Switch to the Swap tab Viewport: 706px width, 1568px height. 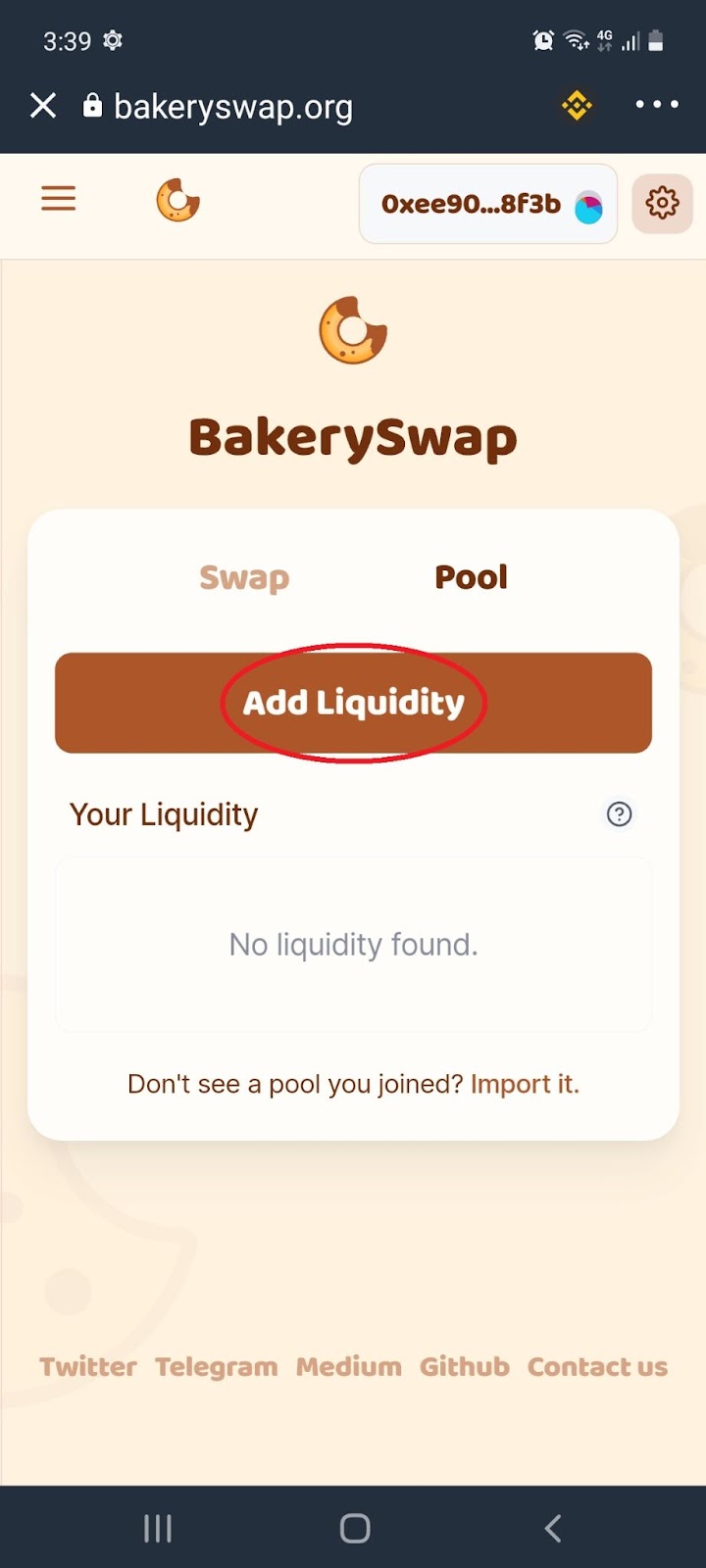tap(244, 577)
